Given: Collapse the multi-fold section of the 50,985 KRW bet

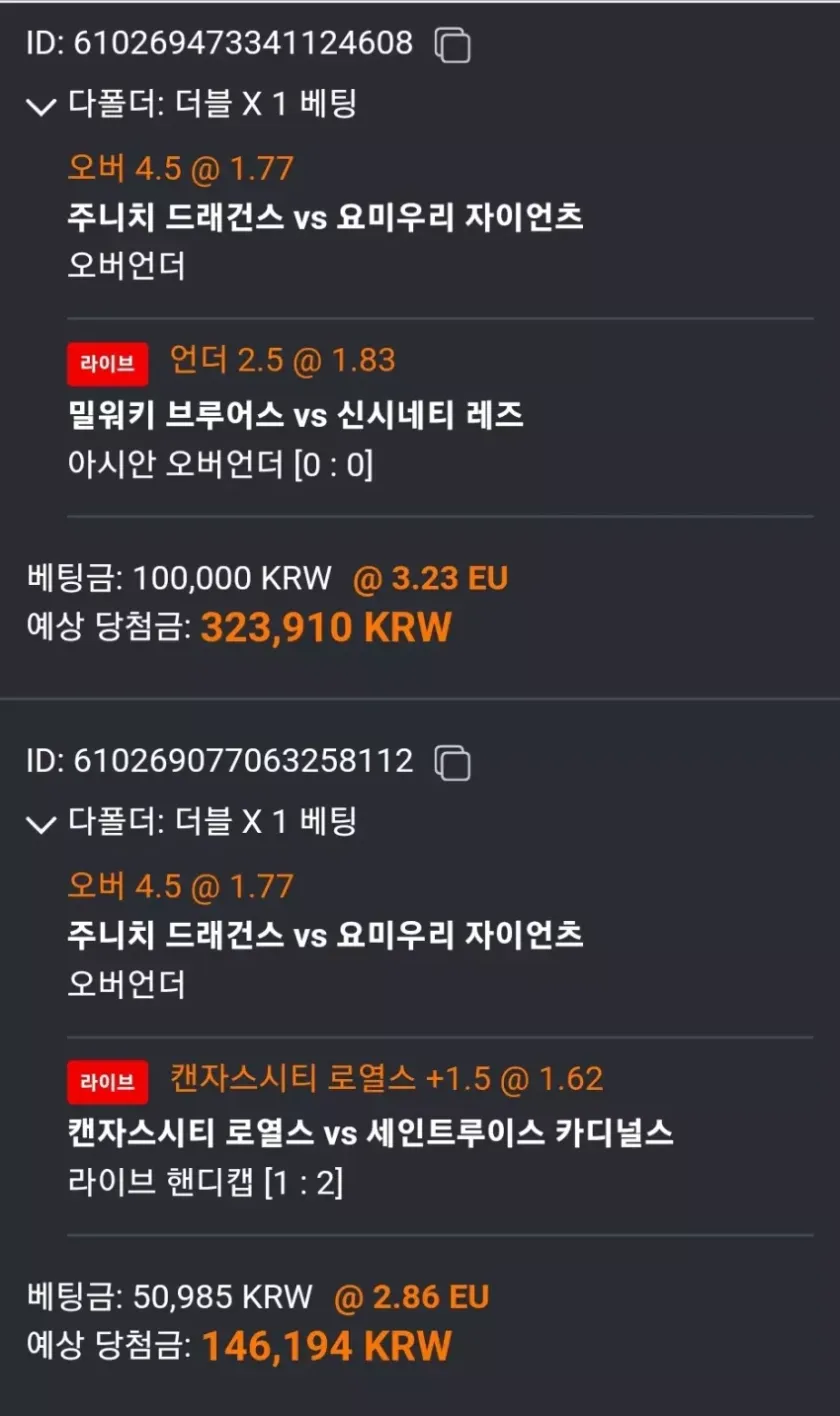Looking at the screenshot, I should coord(41,825).
